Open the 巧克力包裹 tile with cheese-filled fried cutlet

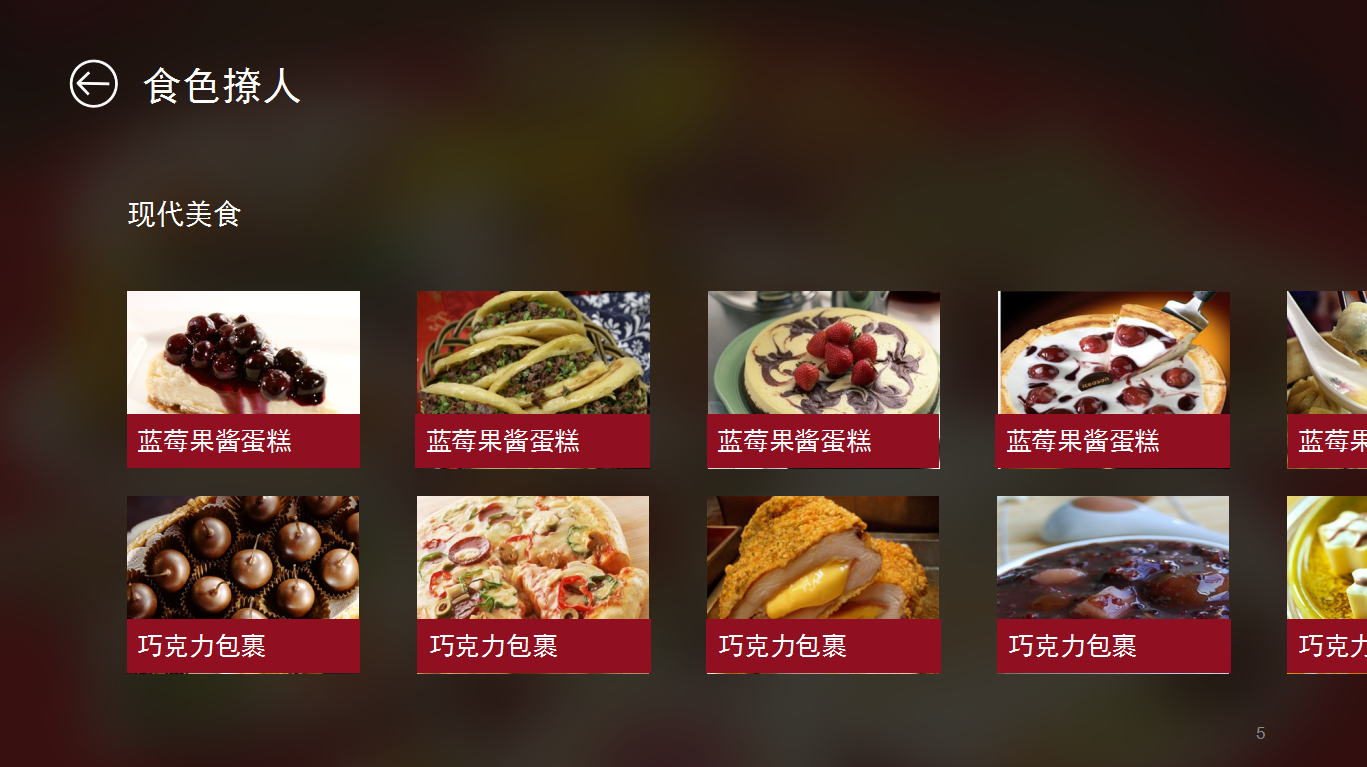(x=823, y=584)
